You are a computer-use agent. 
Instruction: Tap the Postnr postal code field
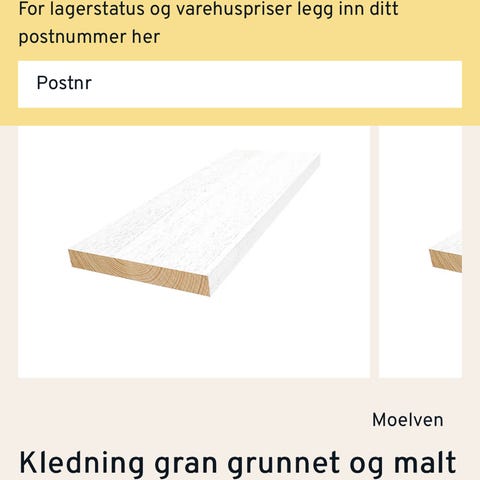(x=240, y=84)
